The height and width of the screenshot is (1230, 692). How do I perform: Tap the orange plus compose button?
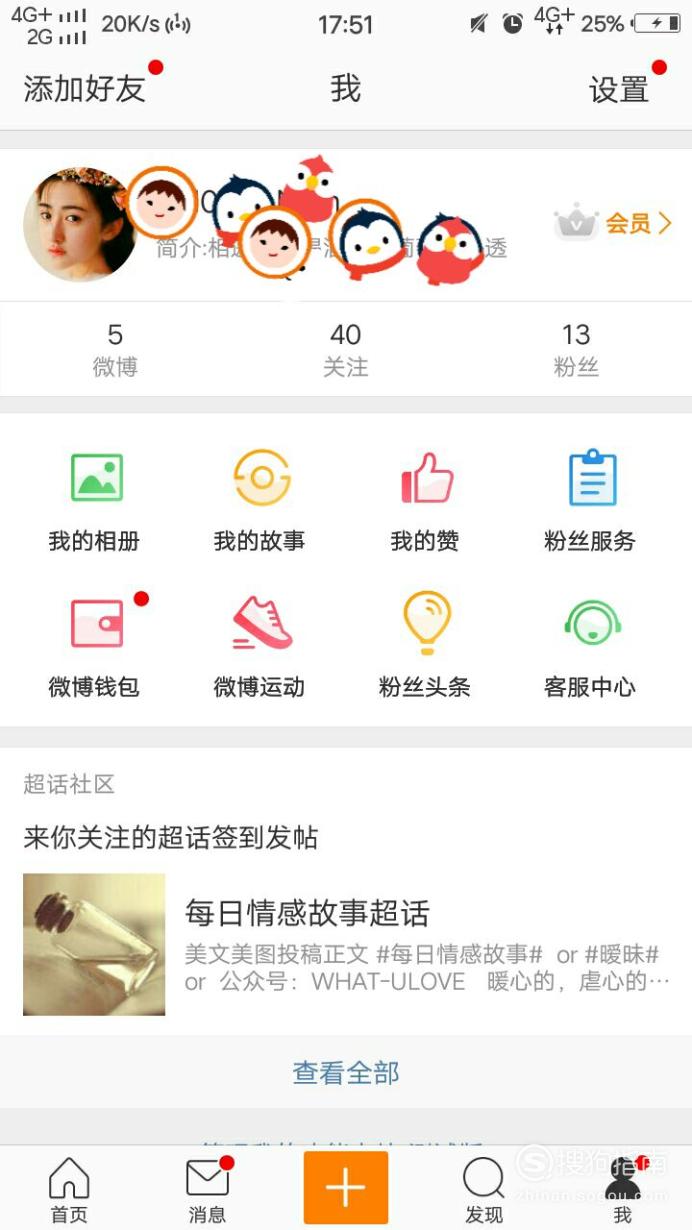(346, 1187)
